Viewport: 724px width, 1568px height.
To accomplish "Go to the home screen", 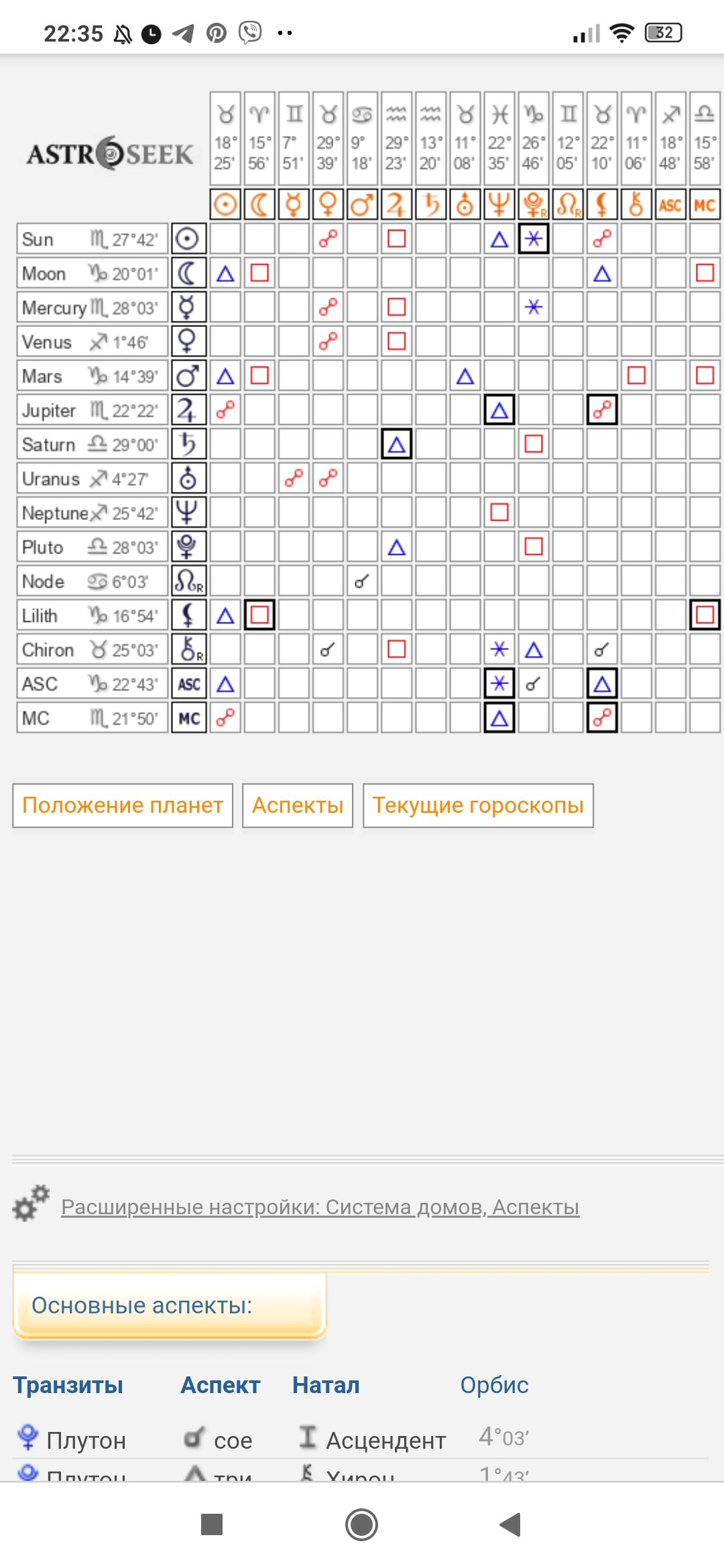I will [x=362, y=1524].
